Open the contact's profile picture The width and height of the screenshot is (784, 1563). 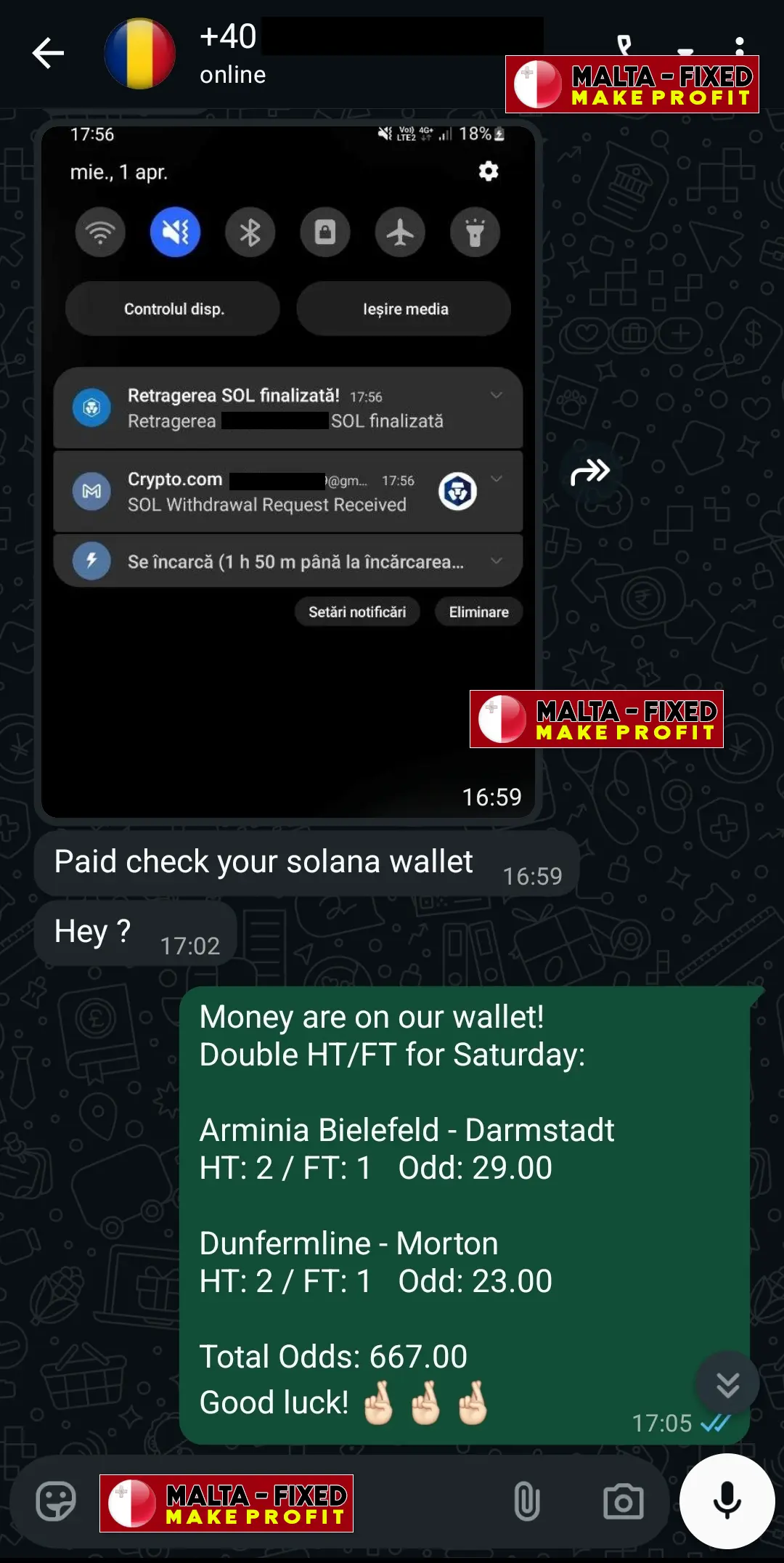[139, 54]
